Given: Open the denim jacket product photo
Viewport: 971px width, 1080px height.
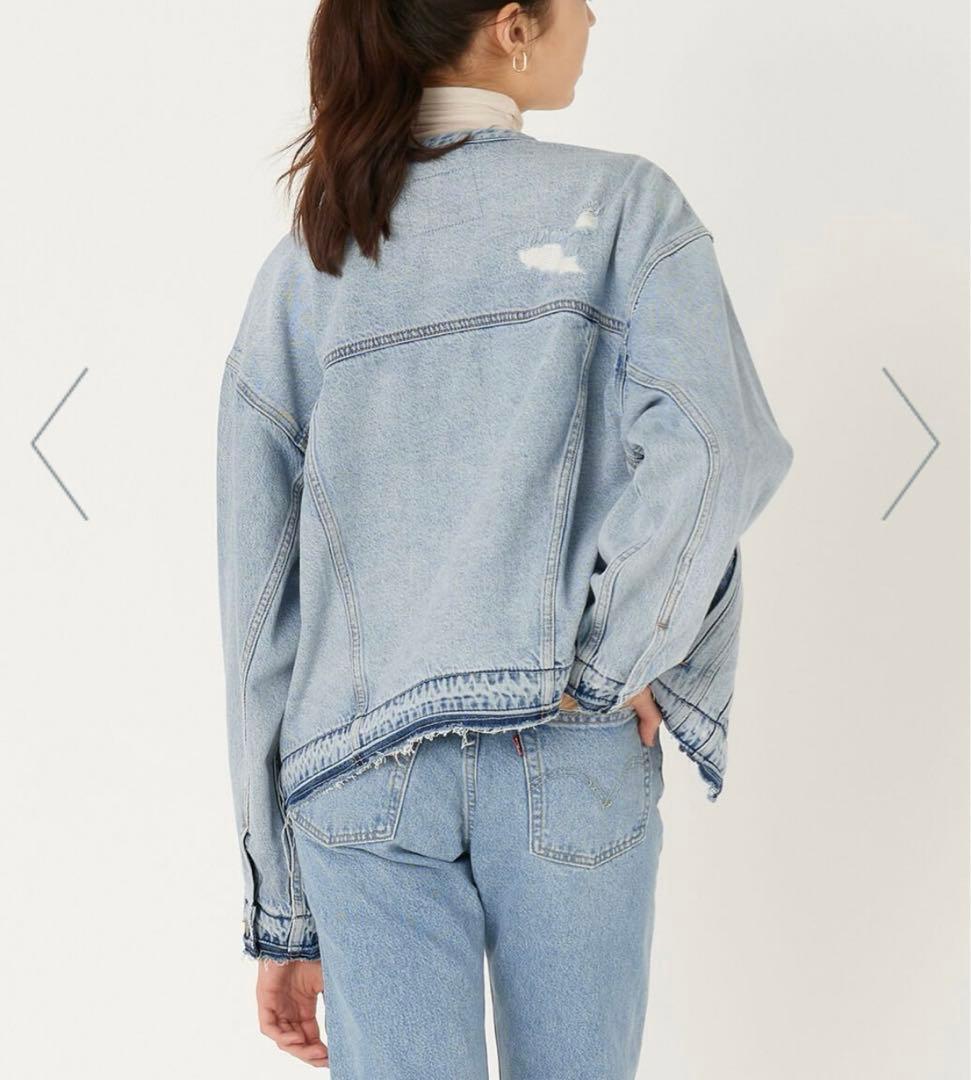Looking at the screenshot, I should click(486, 540).
